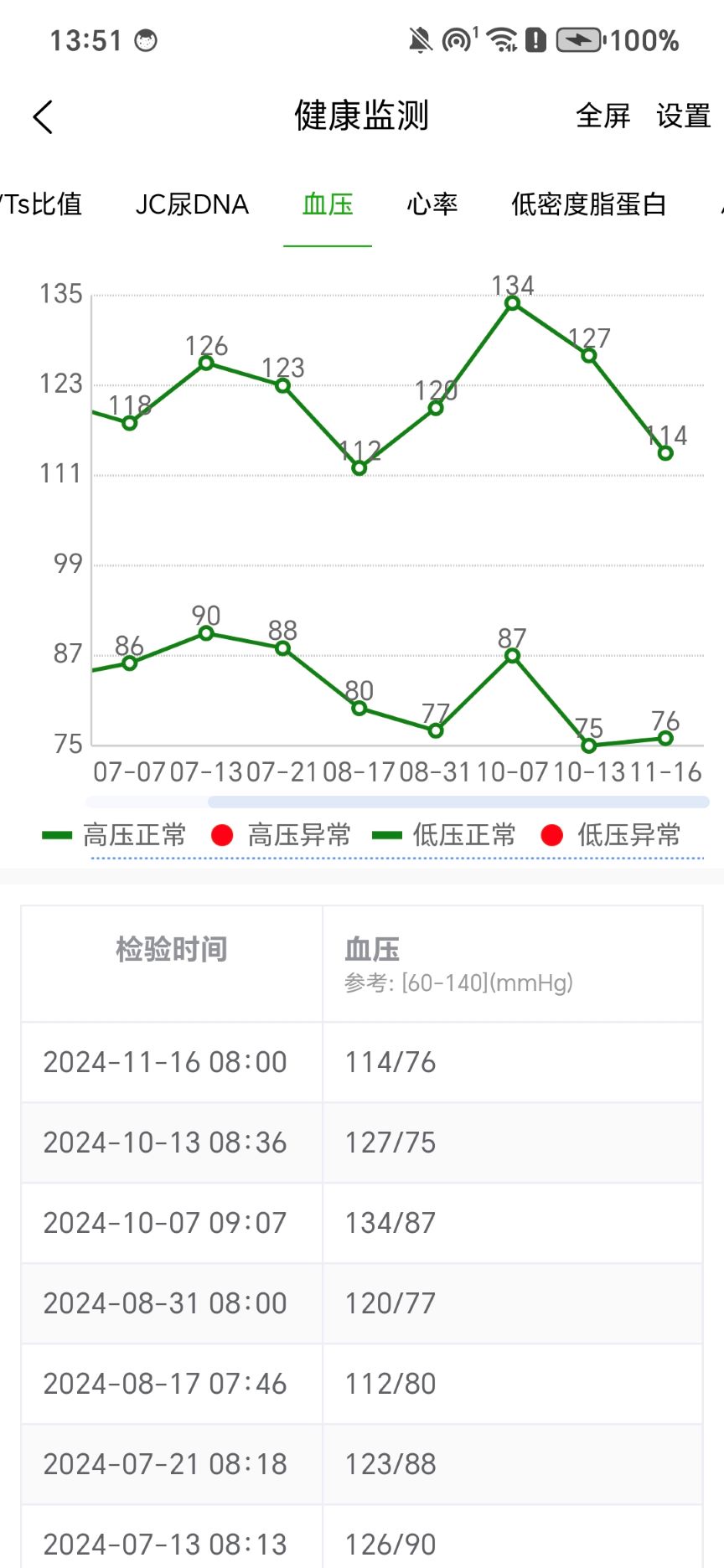Tap the face emoji icon beside the clock

point(147,39)
